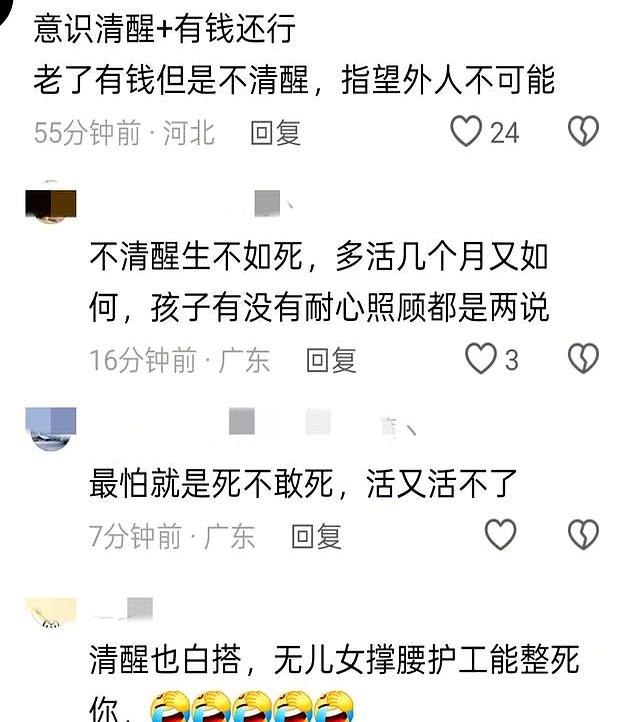
Task: Reply to the 7分钟前 广东 comment
Action: pos(316,537)
